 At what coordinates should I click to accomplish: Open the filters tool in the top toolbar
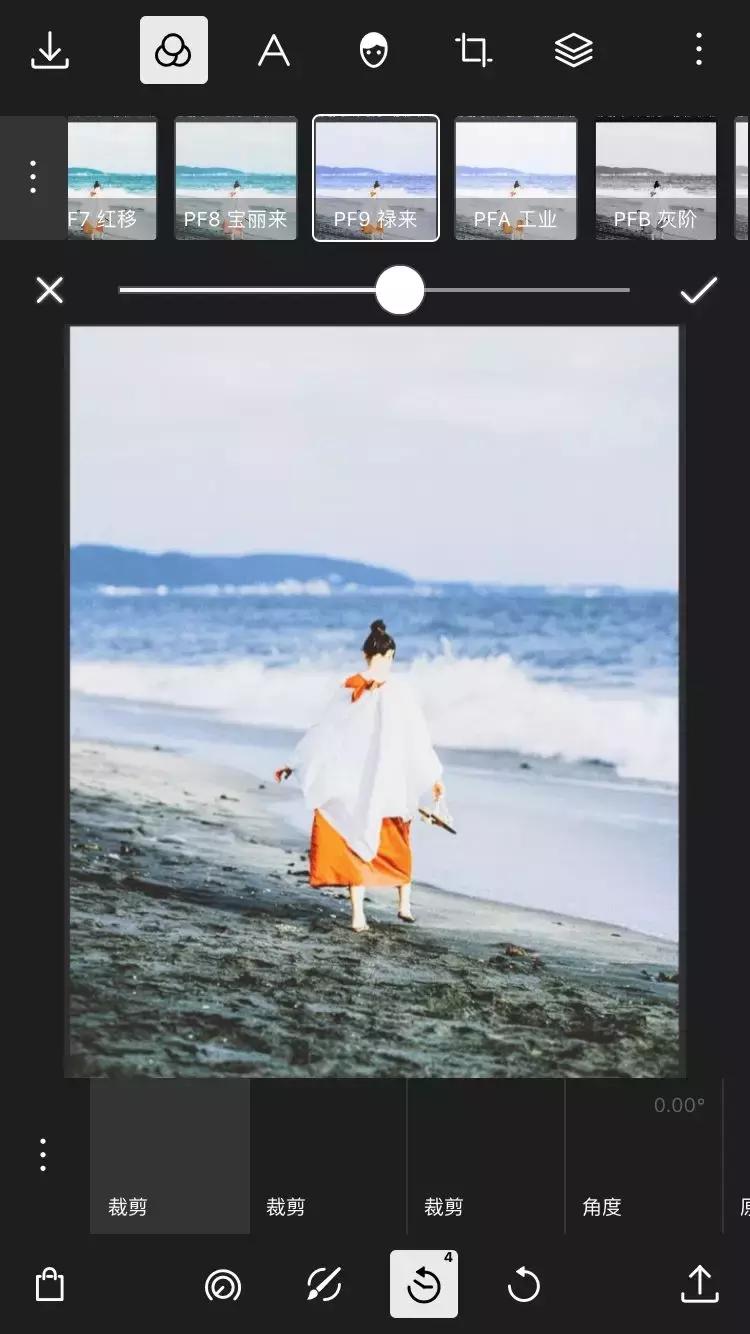[x=173, y=50]
